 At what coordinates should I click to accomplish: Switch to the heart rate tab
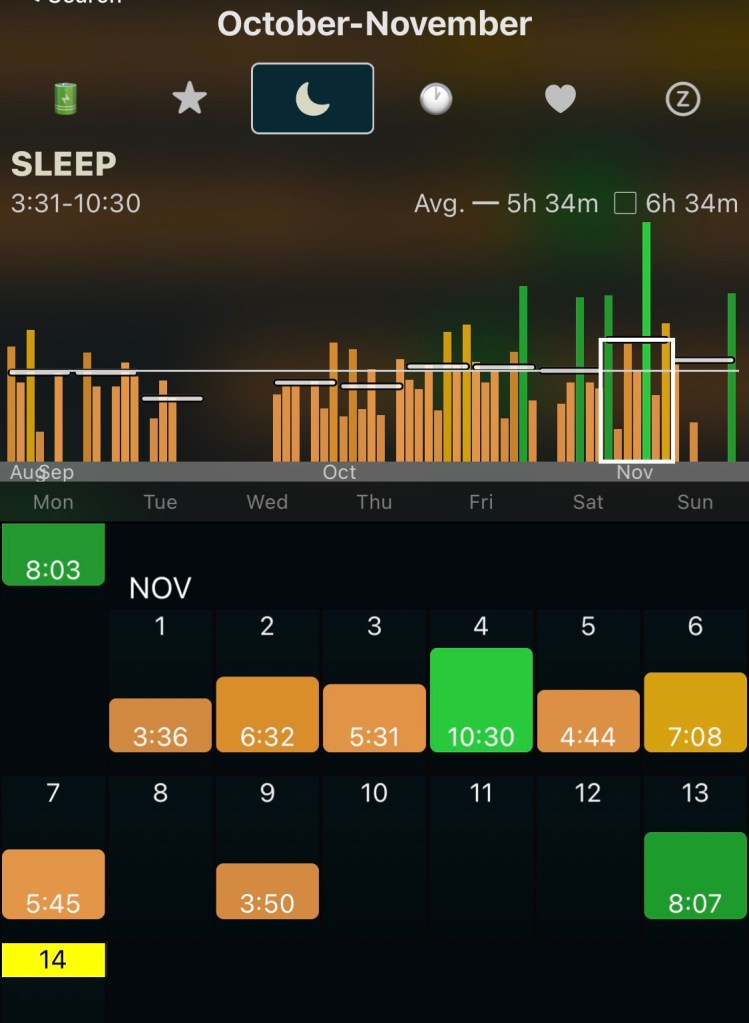point(560,99)
